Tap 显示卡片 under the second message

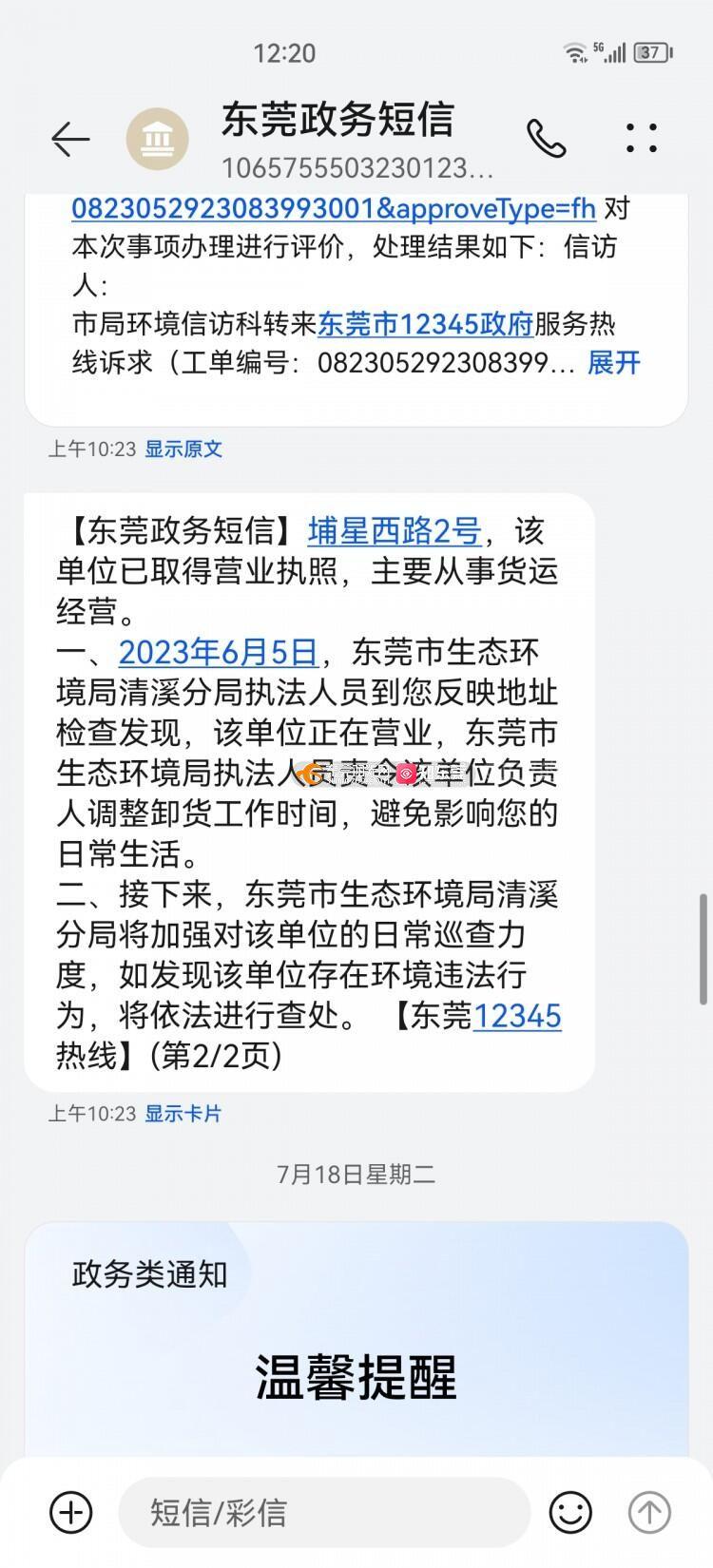(x=183, y=1114)
